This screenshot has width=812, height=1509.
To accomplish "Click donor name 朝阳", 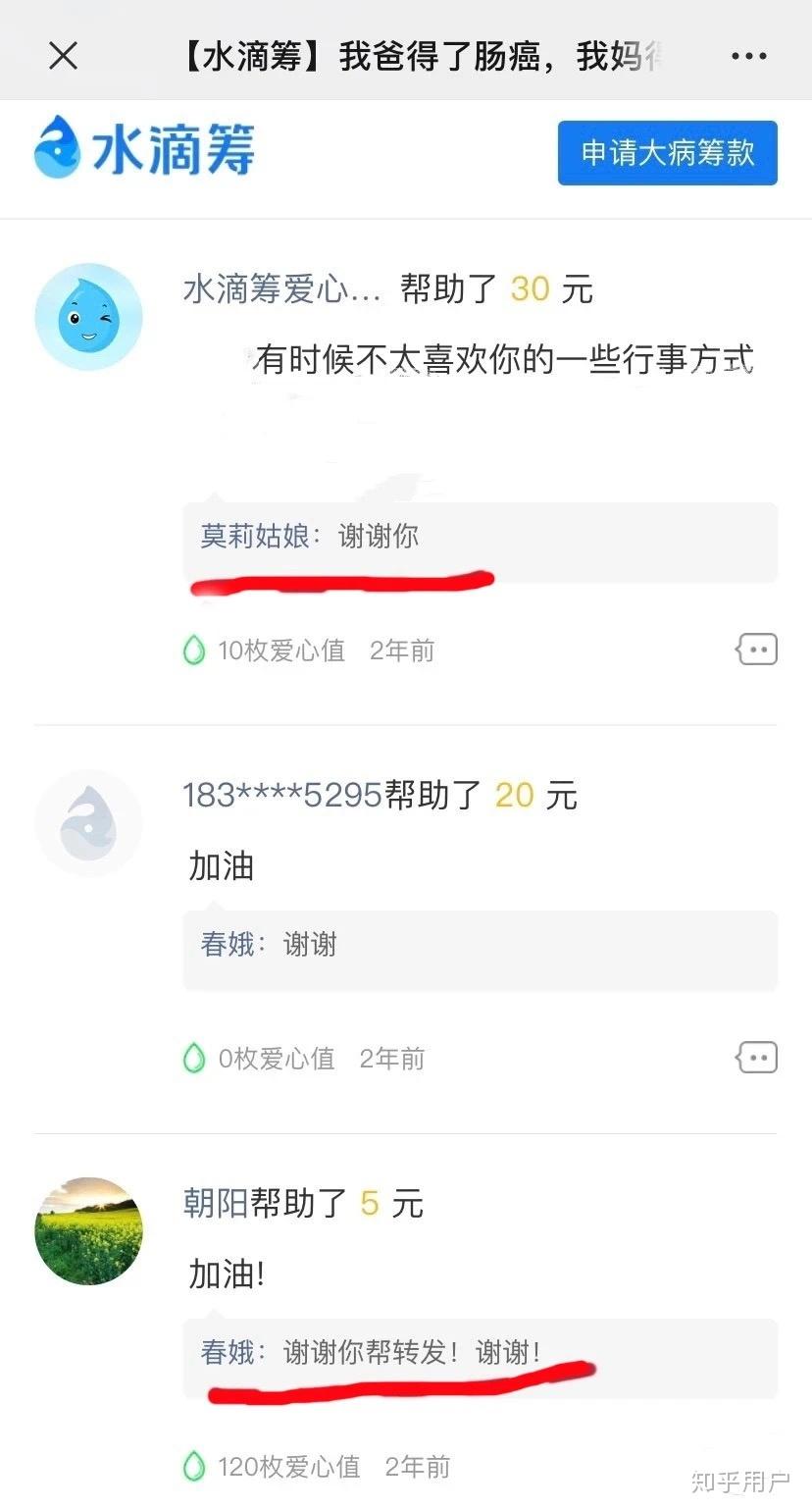I will pos(211,1204).
